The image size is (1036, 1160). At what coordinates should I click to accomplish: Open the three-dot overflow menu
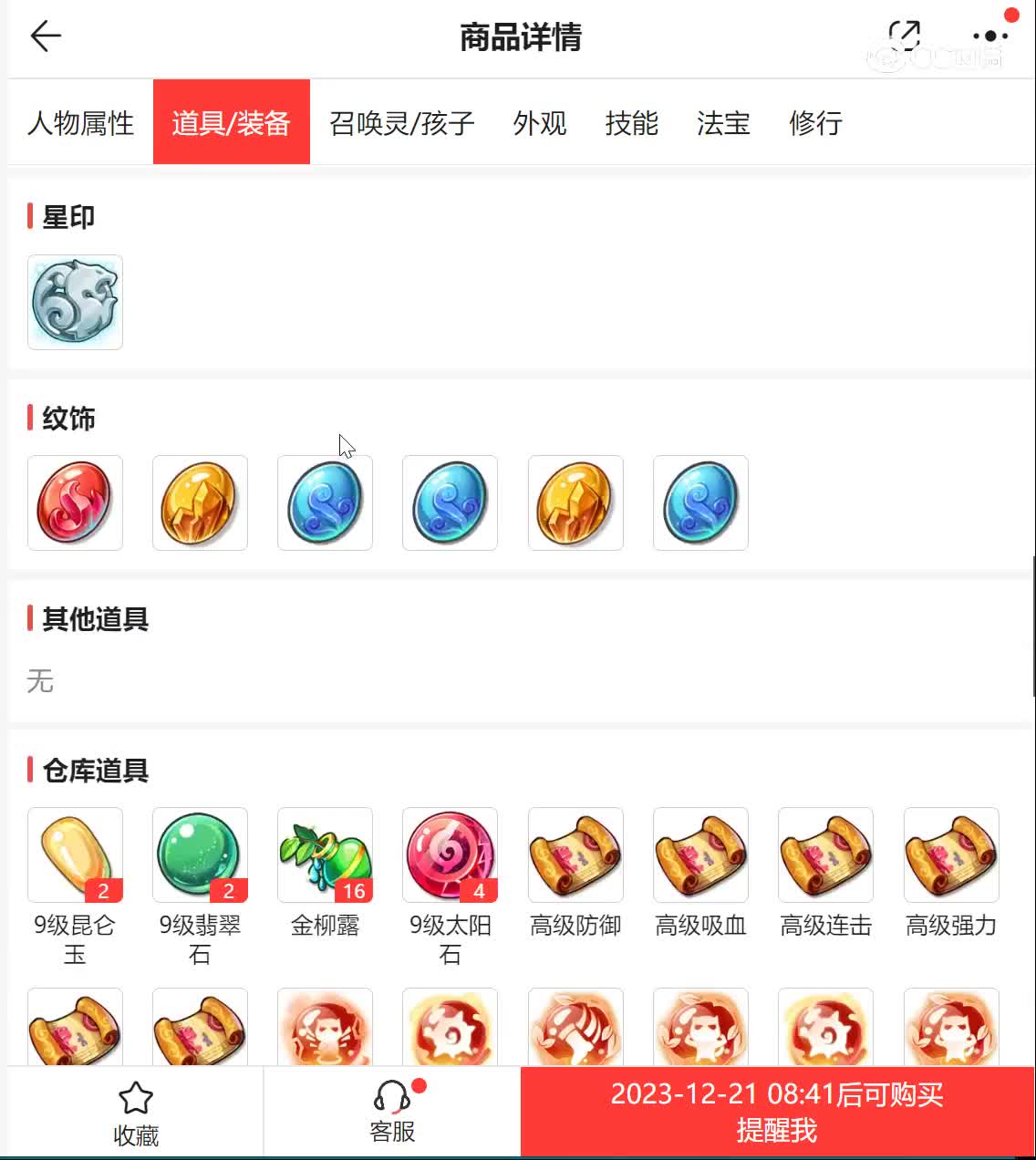pos(989,36)
